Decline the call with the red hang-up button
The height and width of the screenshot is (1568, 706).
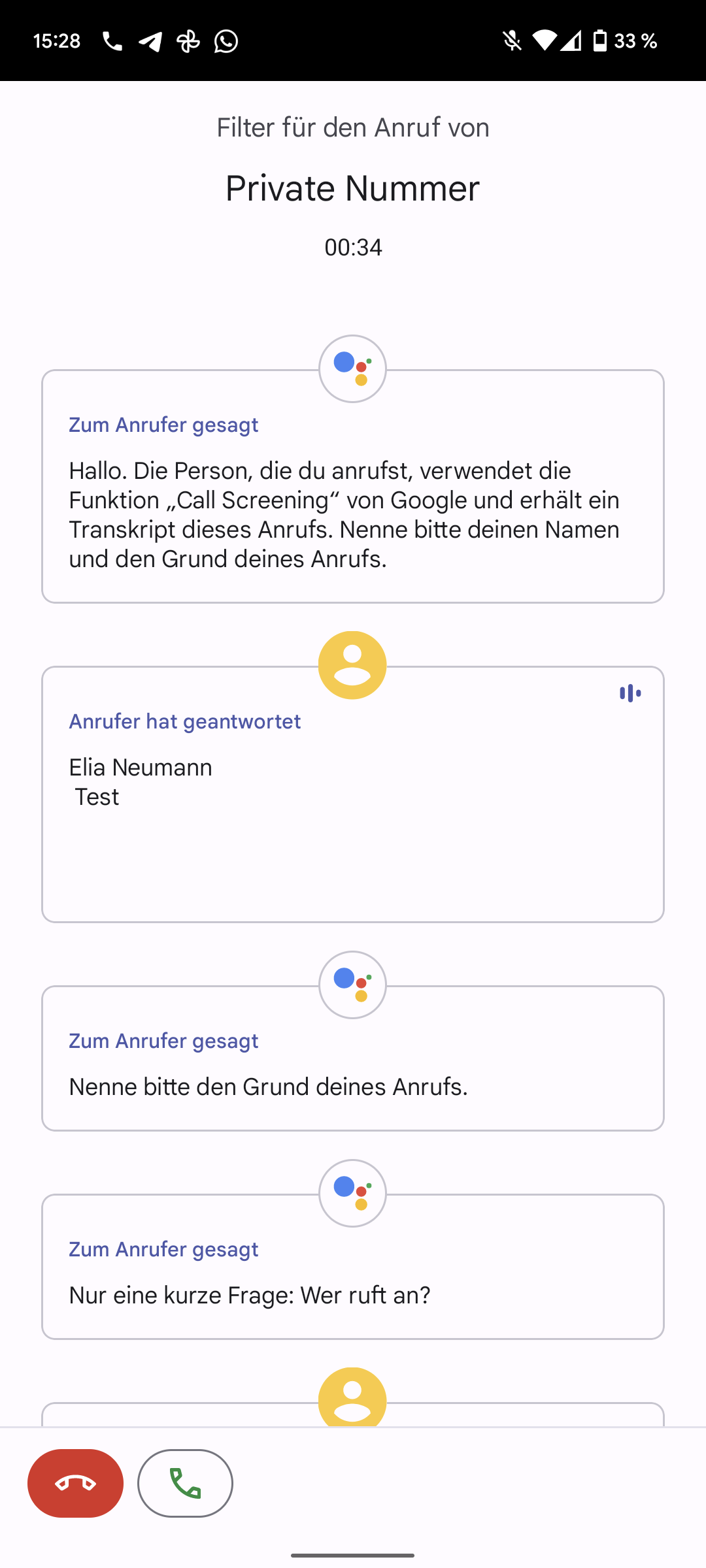coord(75,1483)
